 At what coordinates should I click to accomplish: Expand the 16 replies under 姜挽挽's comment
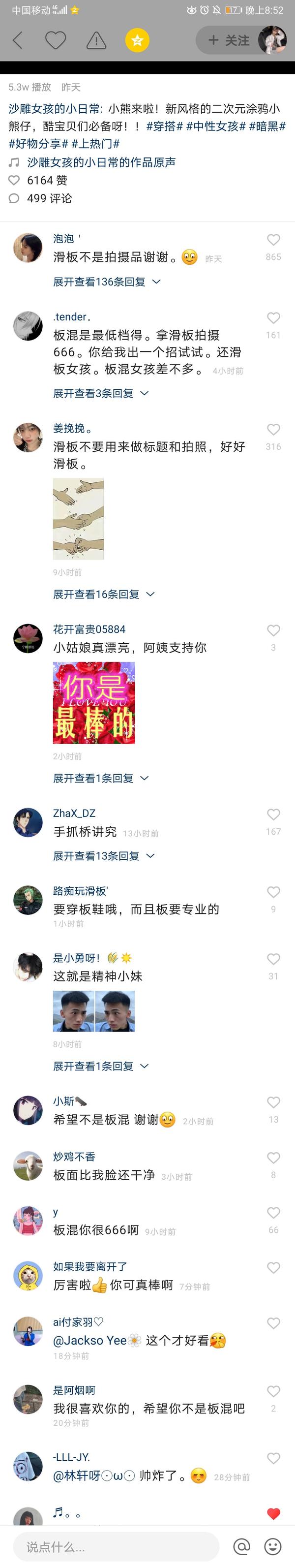(103, 594)
